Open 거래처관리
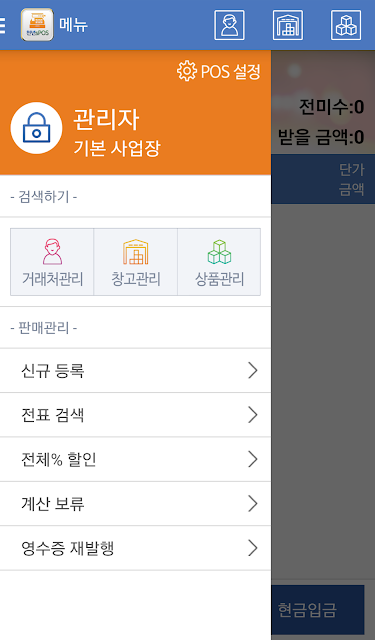 coord(52,262)
